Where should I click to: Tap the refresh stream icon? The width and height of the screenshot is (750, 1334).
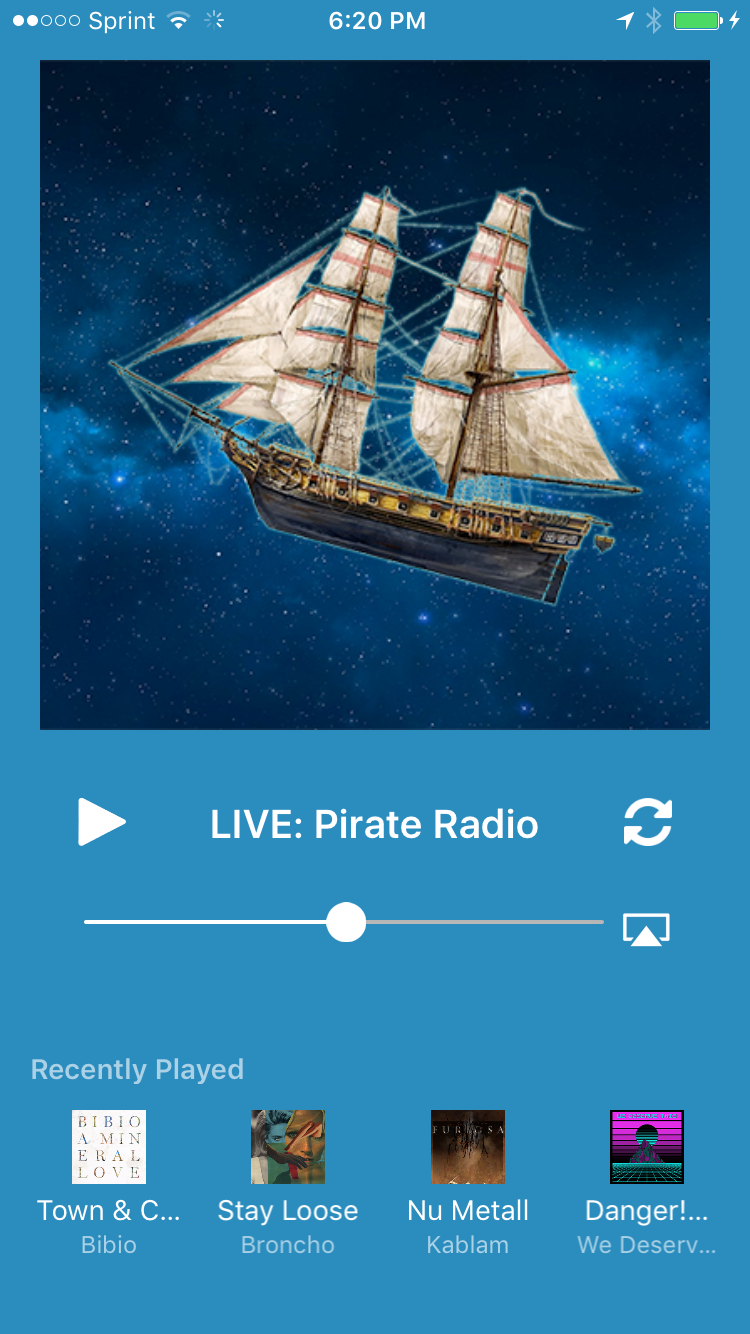tap(648, 823)
